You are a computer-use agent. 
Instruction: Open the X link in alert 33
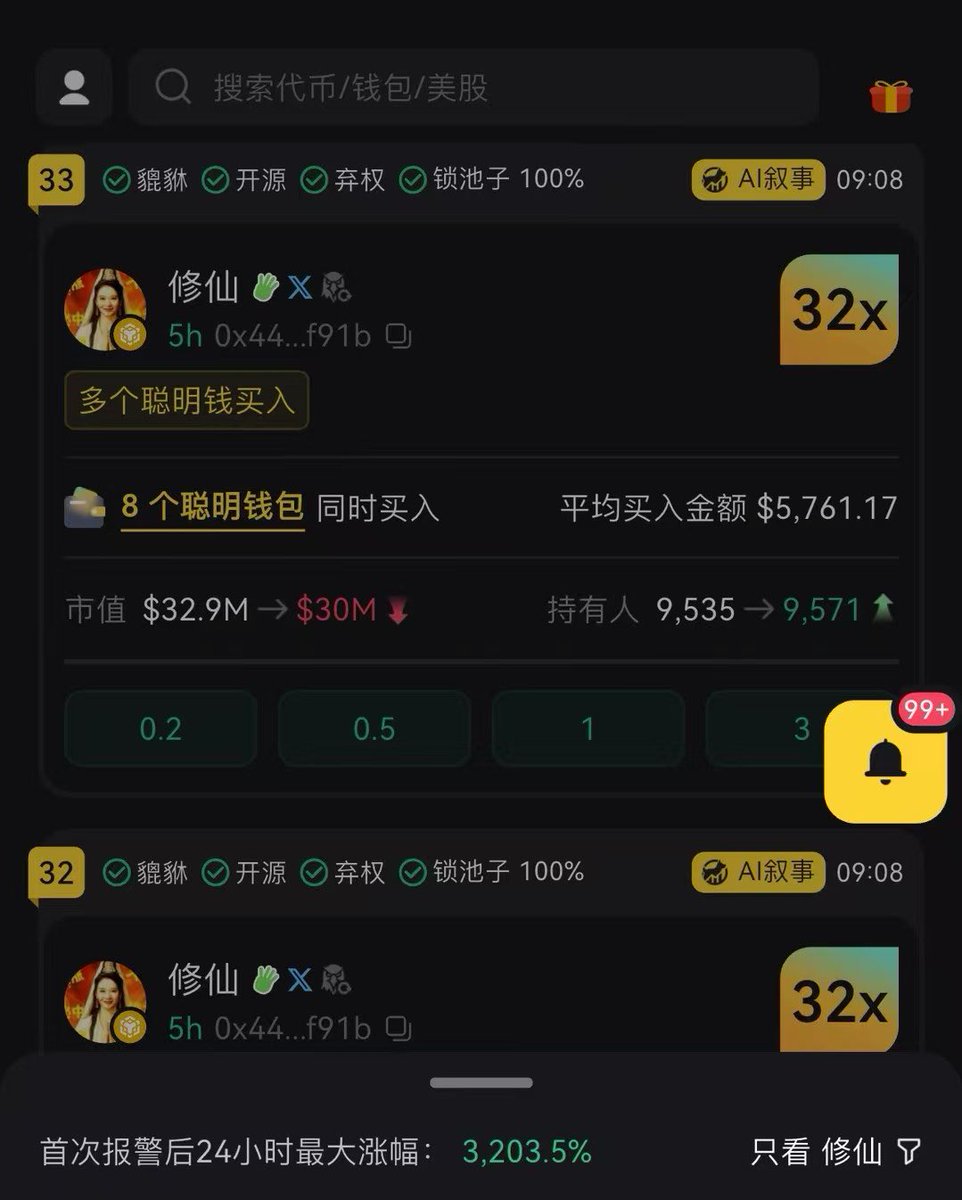300,289
